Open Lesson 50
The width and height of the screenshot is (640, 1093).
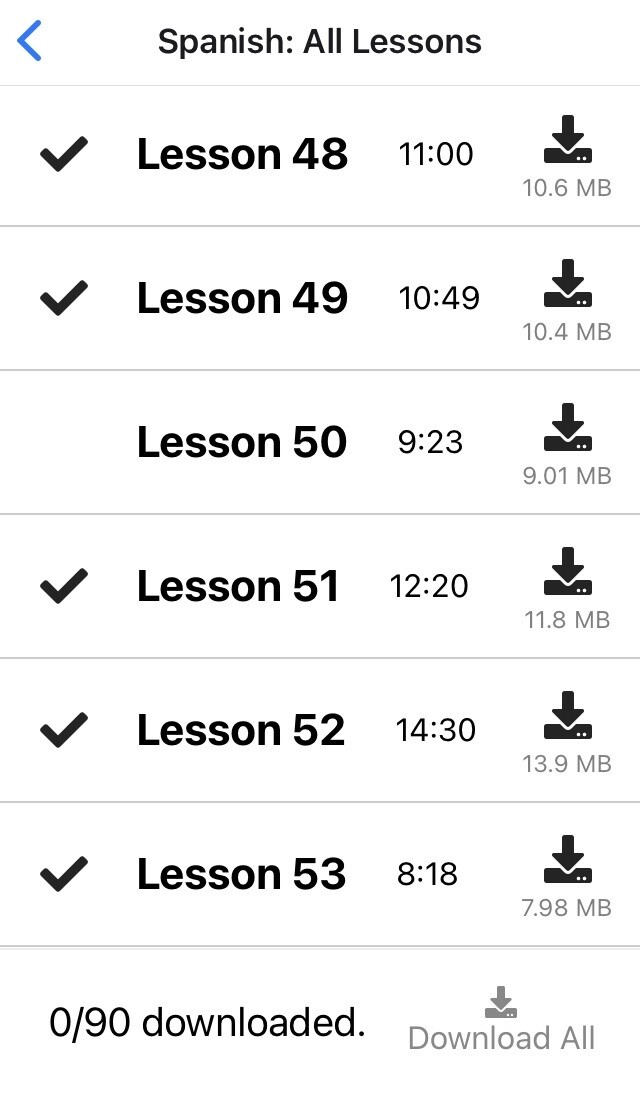(320, 443)
